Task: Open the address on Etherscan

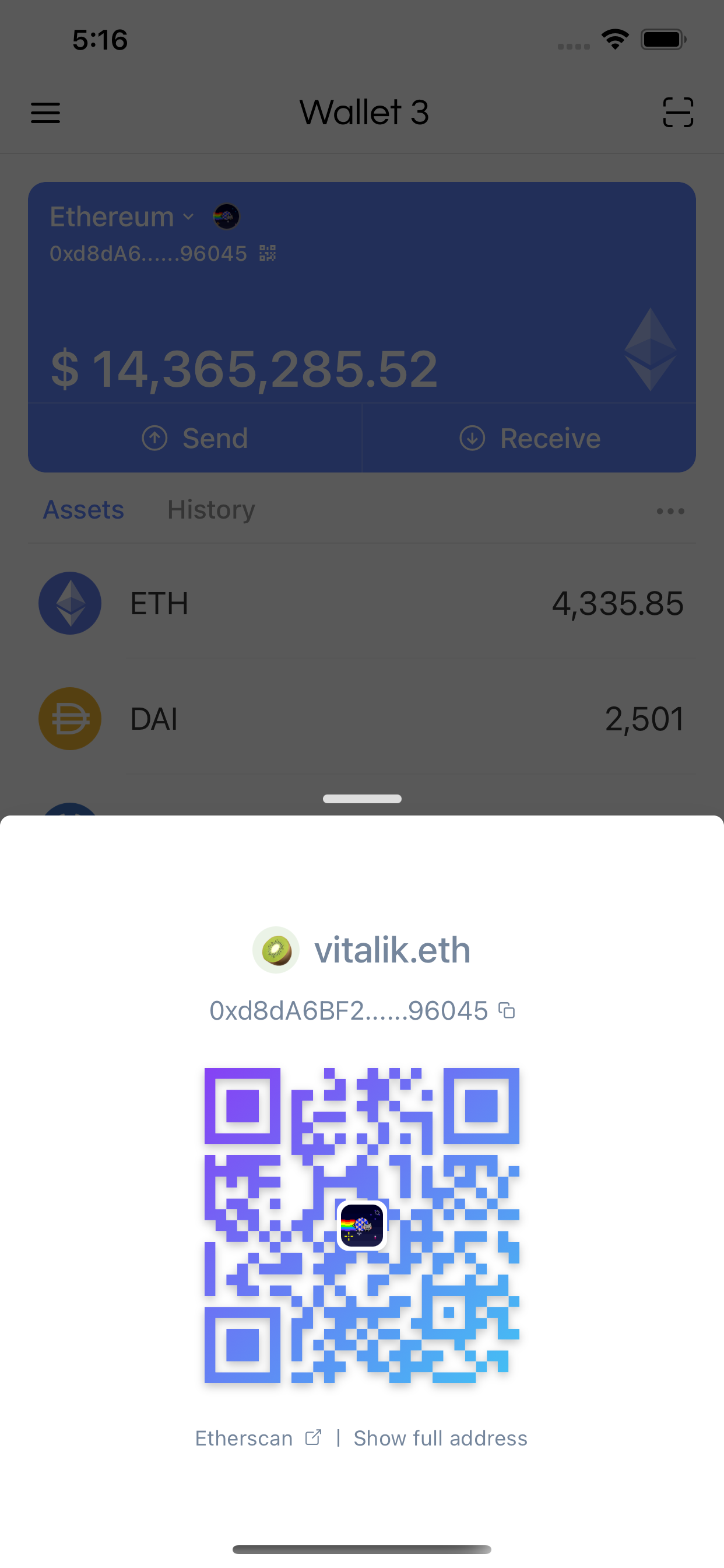Action: pyautogui.click(x=258, y=1438)
